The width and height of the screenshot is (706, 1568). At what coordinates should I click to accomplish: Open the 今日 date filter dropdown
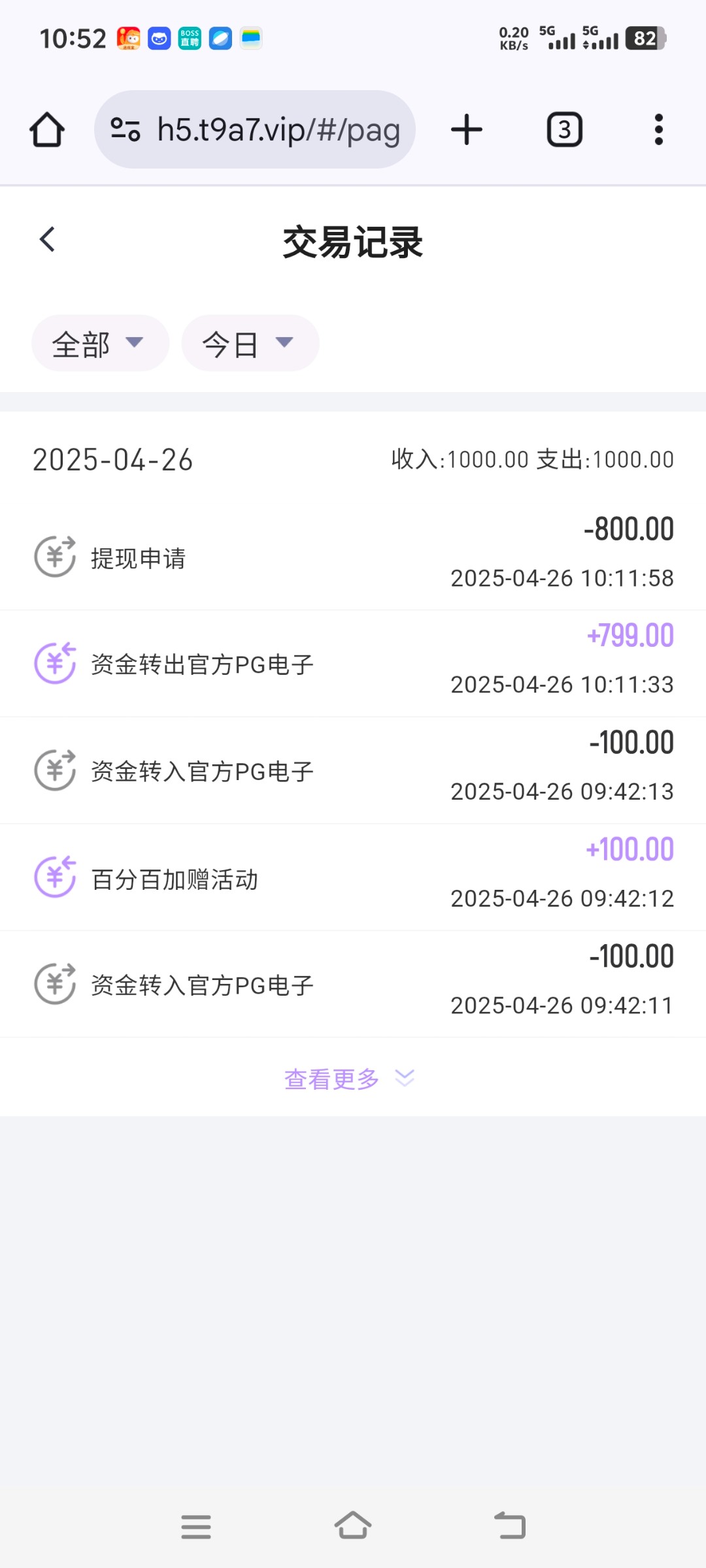[x=250, y=344]
